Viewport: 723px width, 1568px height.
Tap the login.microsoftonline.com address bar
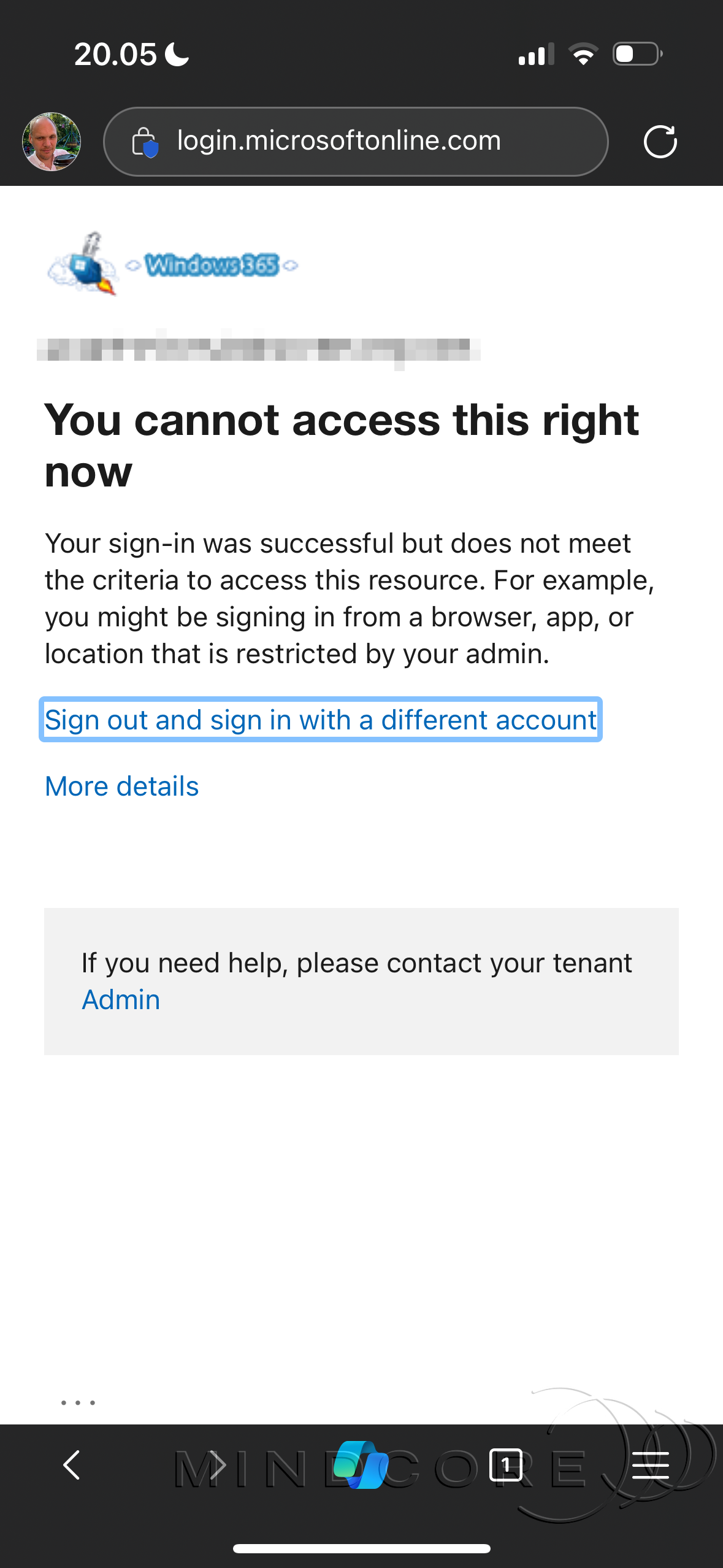[356, 142]
